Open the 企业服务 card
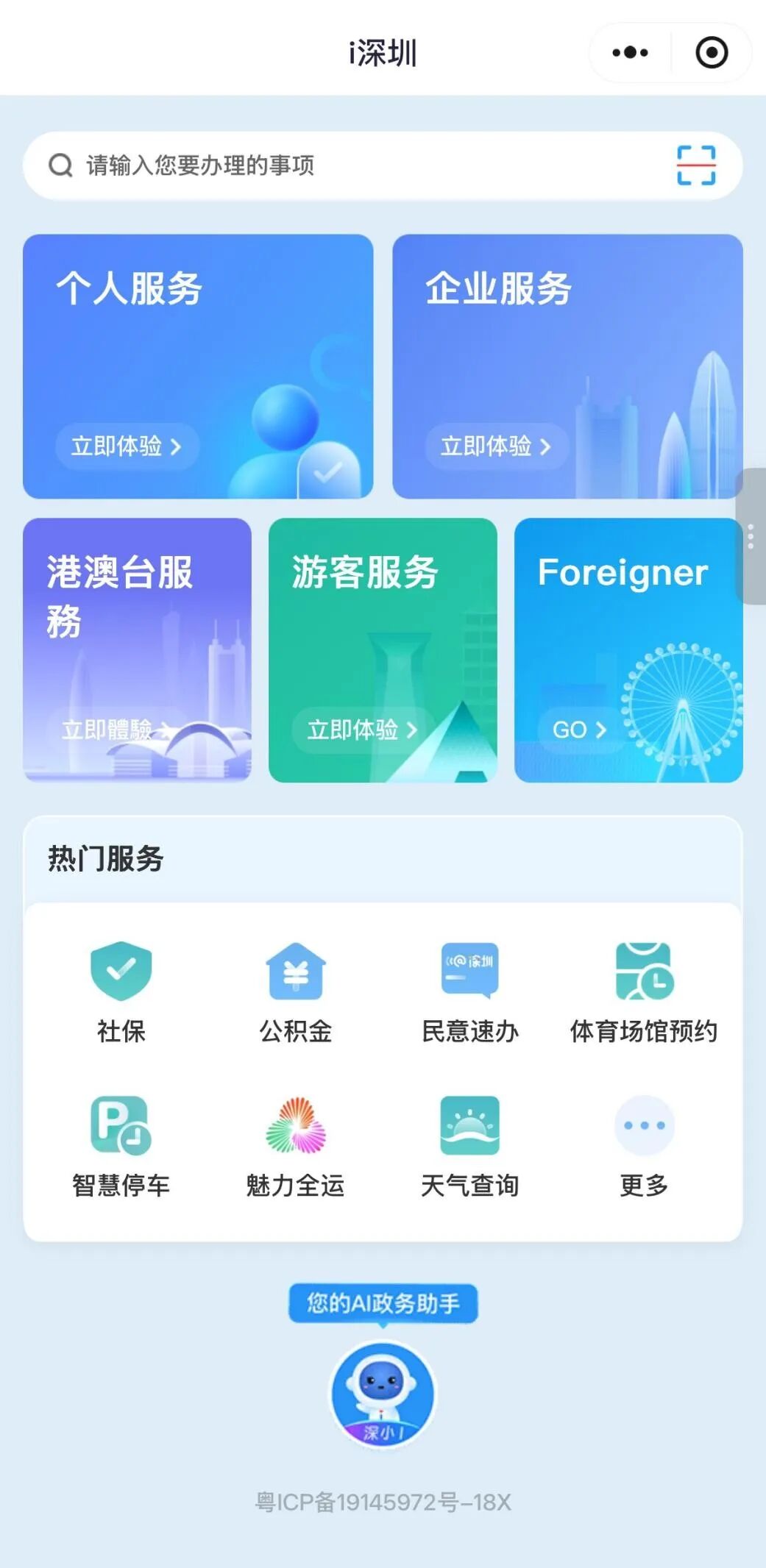This screenshot has height=1568, width=766. 567,366
